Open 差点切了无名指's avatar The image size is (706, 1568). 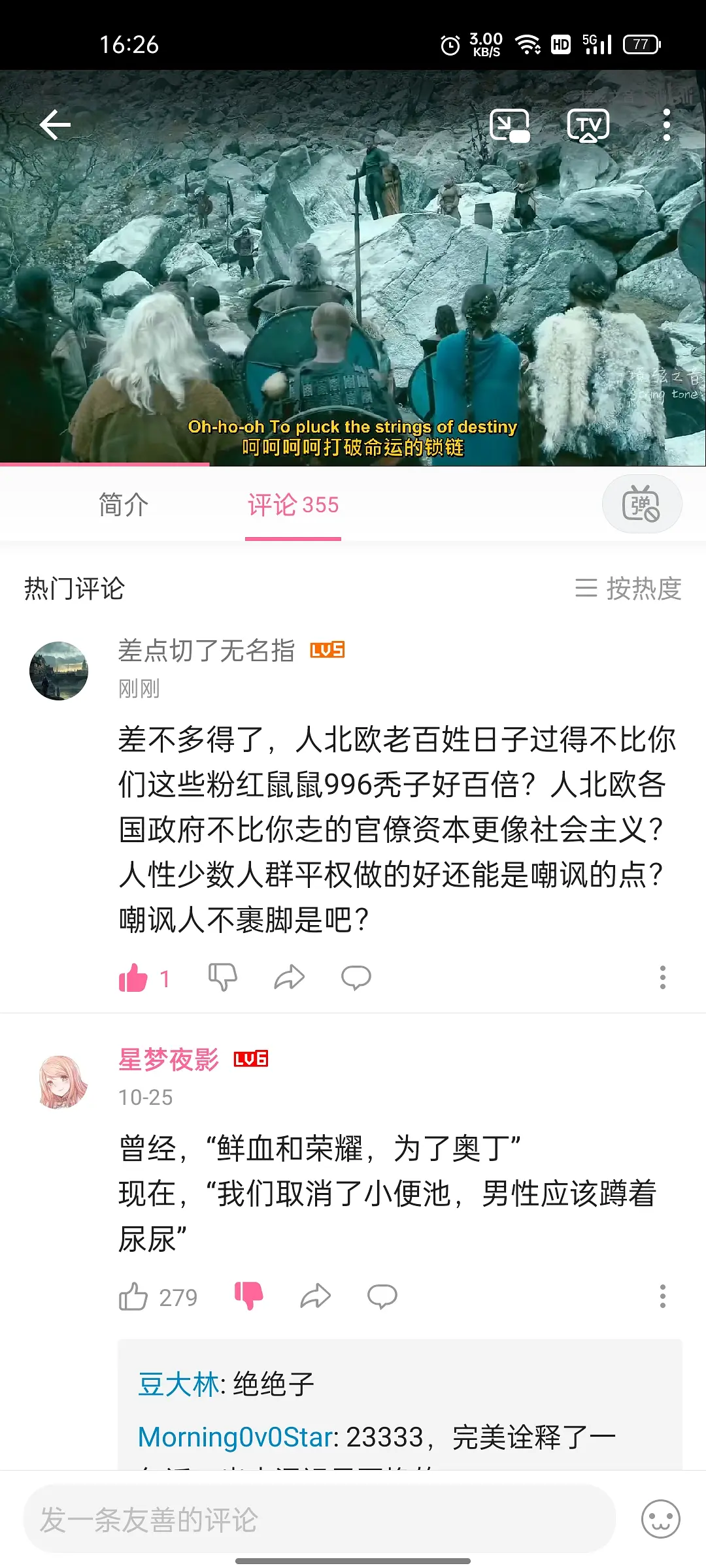pos(59,671)
